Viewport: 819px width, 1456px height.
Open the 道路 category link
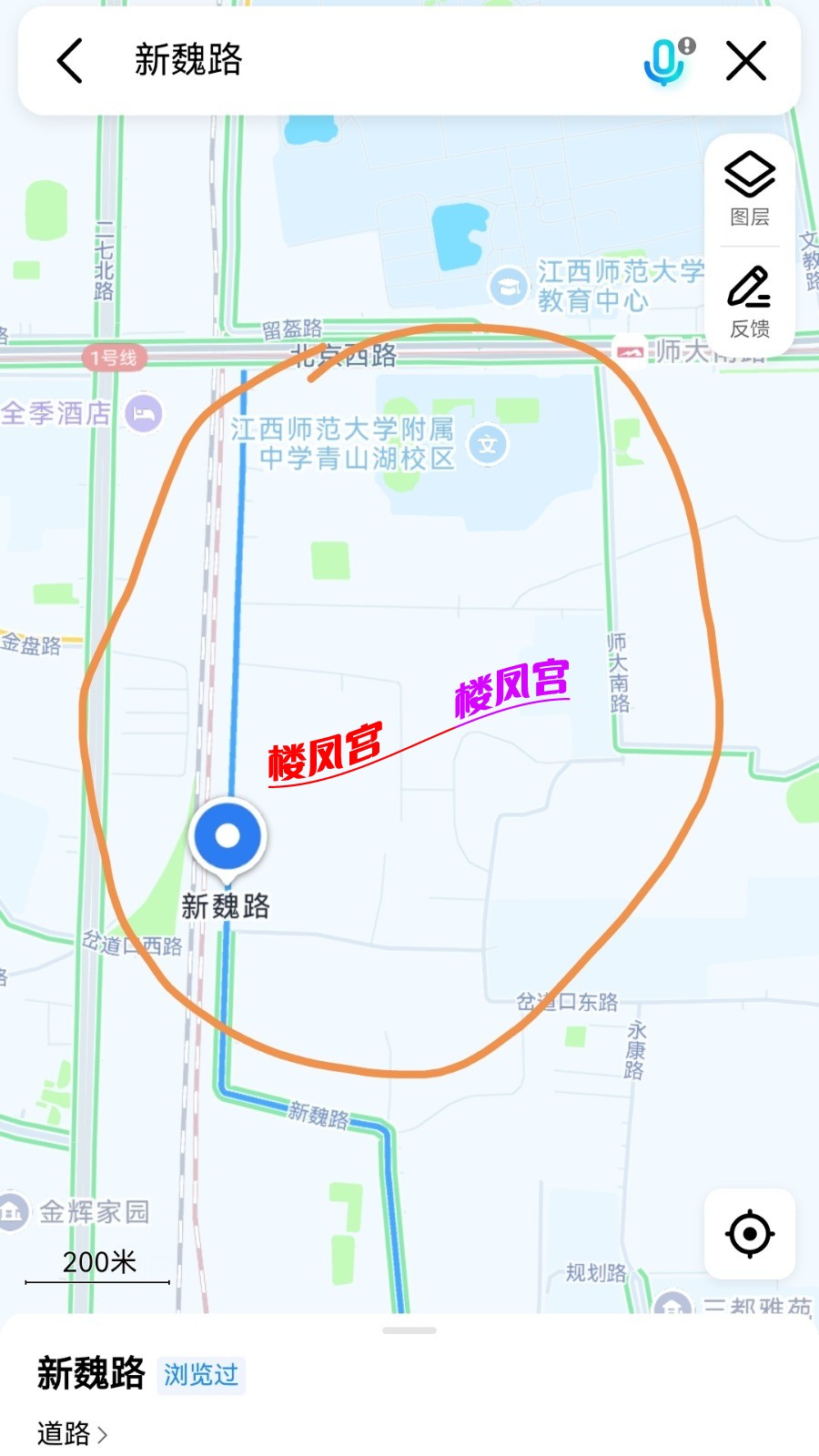click(72, 1433)
